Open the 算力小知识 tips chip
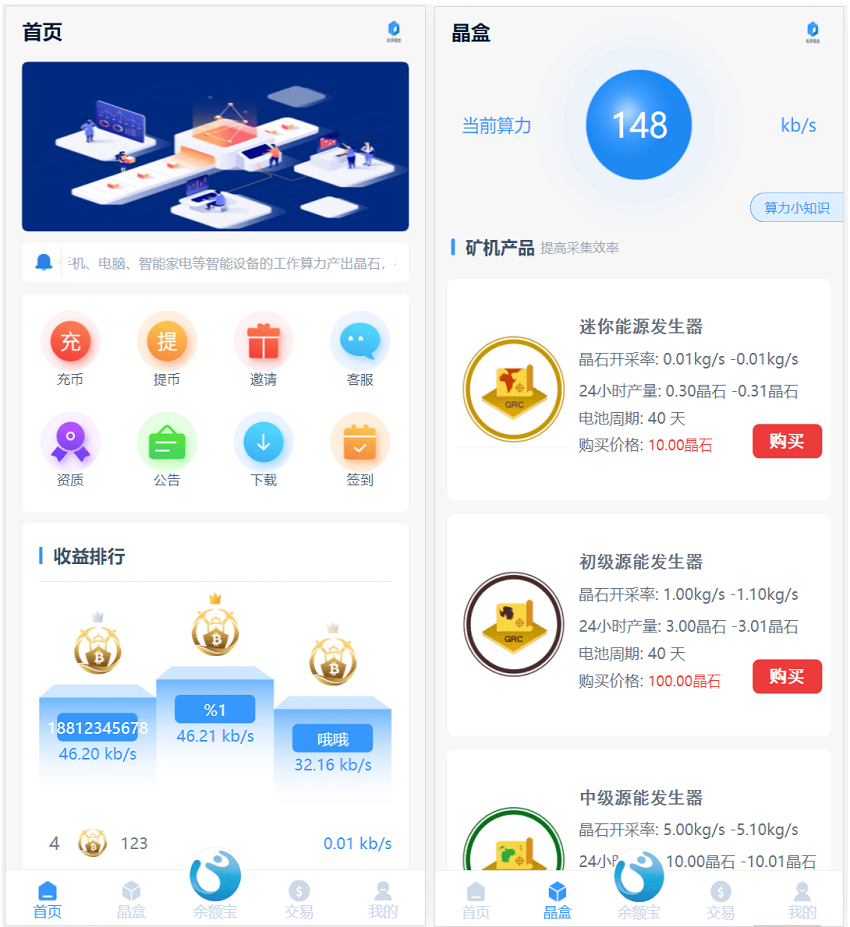This screenshot has height=927, width=850. [x=796, y=208]
